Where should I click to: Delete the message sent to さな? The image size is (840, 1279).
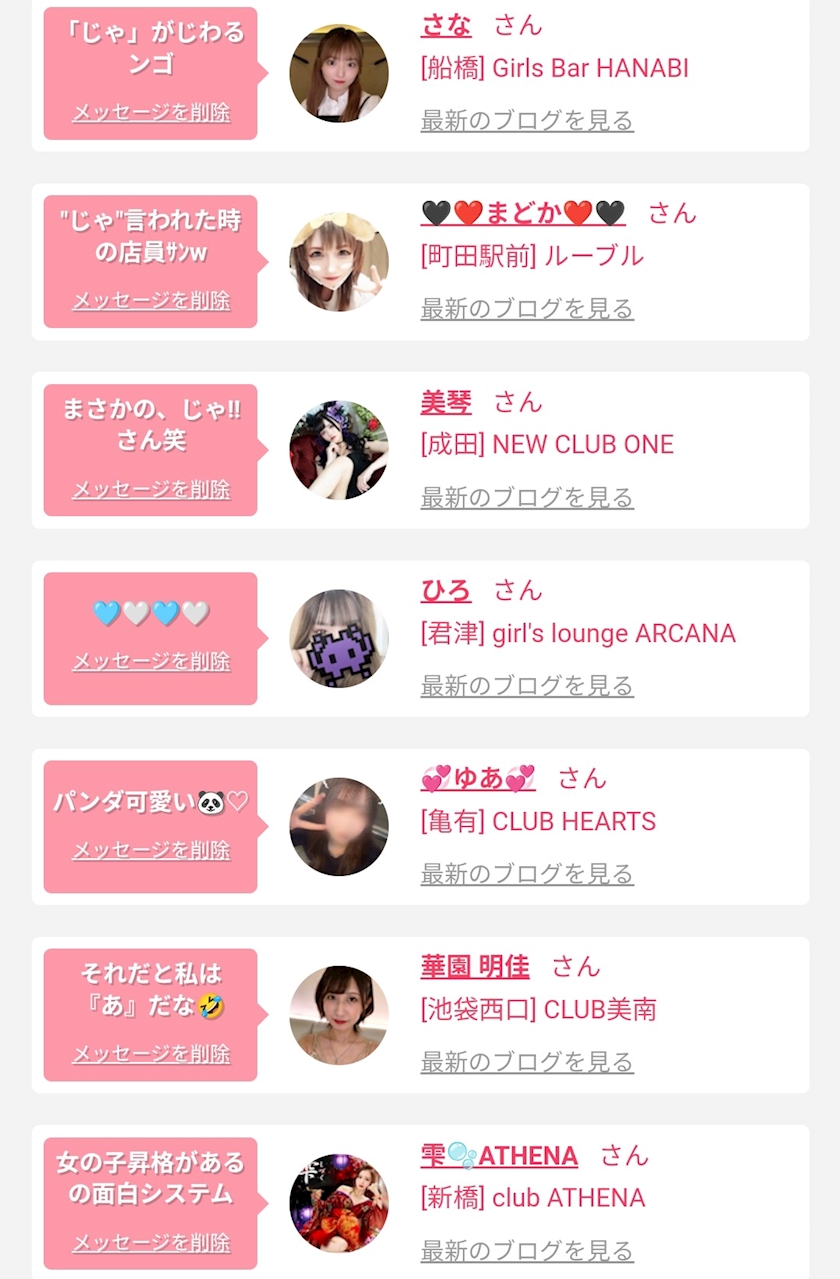[x=151, y=112]
